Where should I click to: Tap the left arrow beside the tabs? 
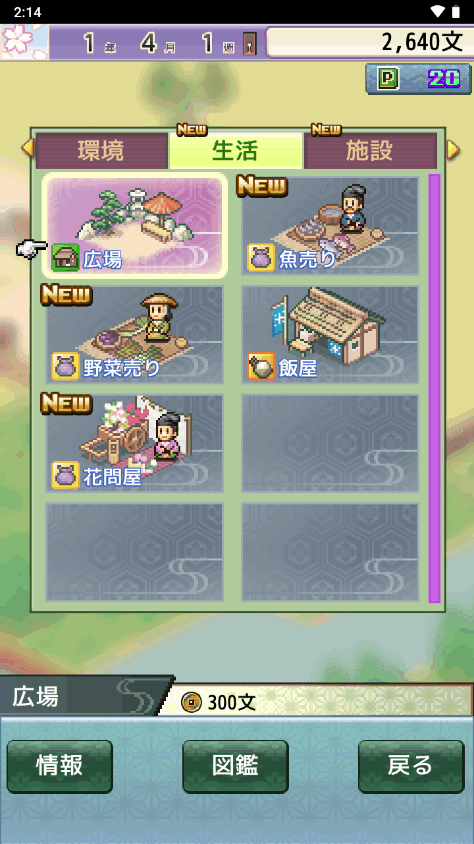[x=27, y=149]
